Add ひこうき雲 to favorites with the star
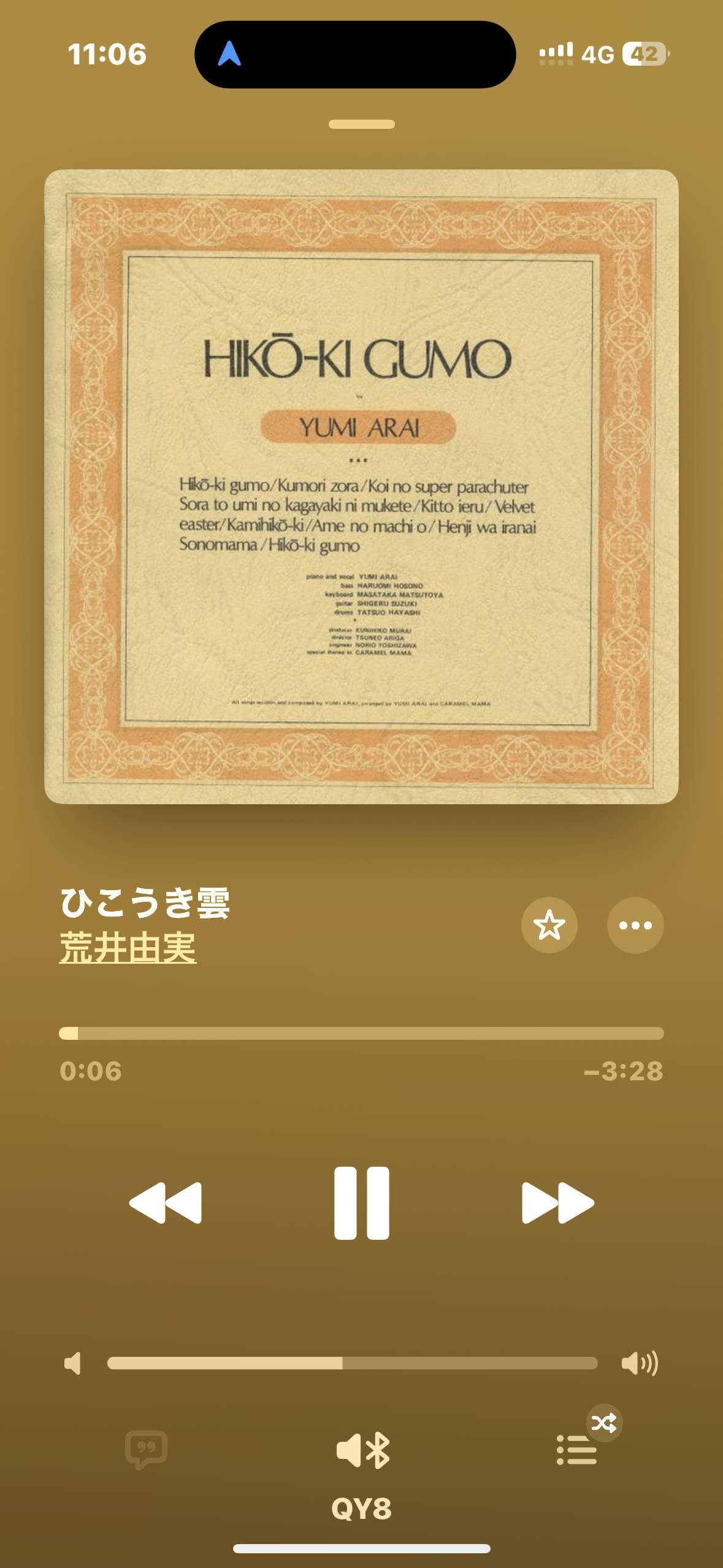723x1568 pixels. tap(549, 925)
